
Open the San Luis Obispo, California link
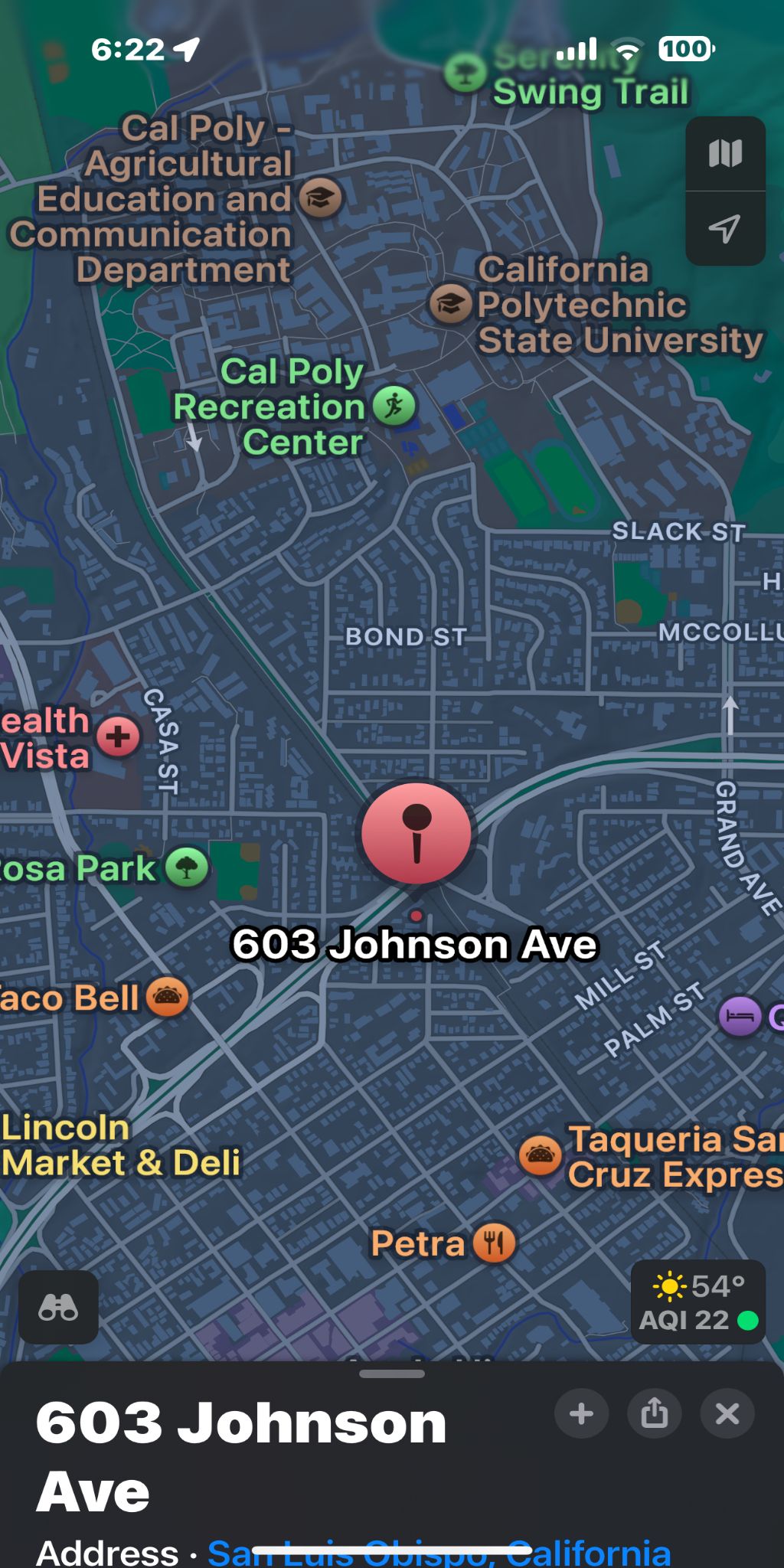click(439, 1553)
